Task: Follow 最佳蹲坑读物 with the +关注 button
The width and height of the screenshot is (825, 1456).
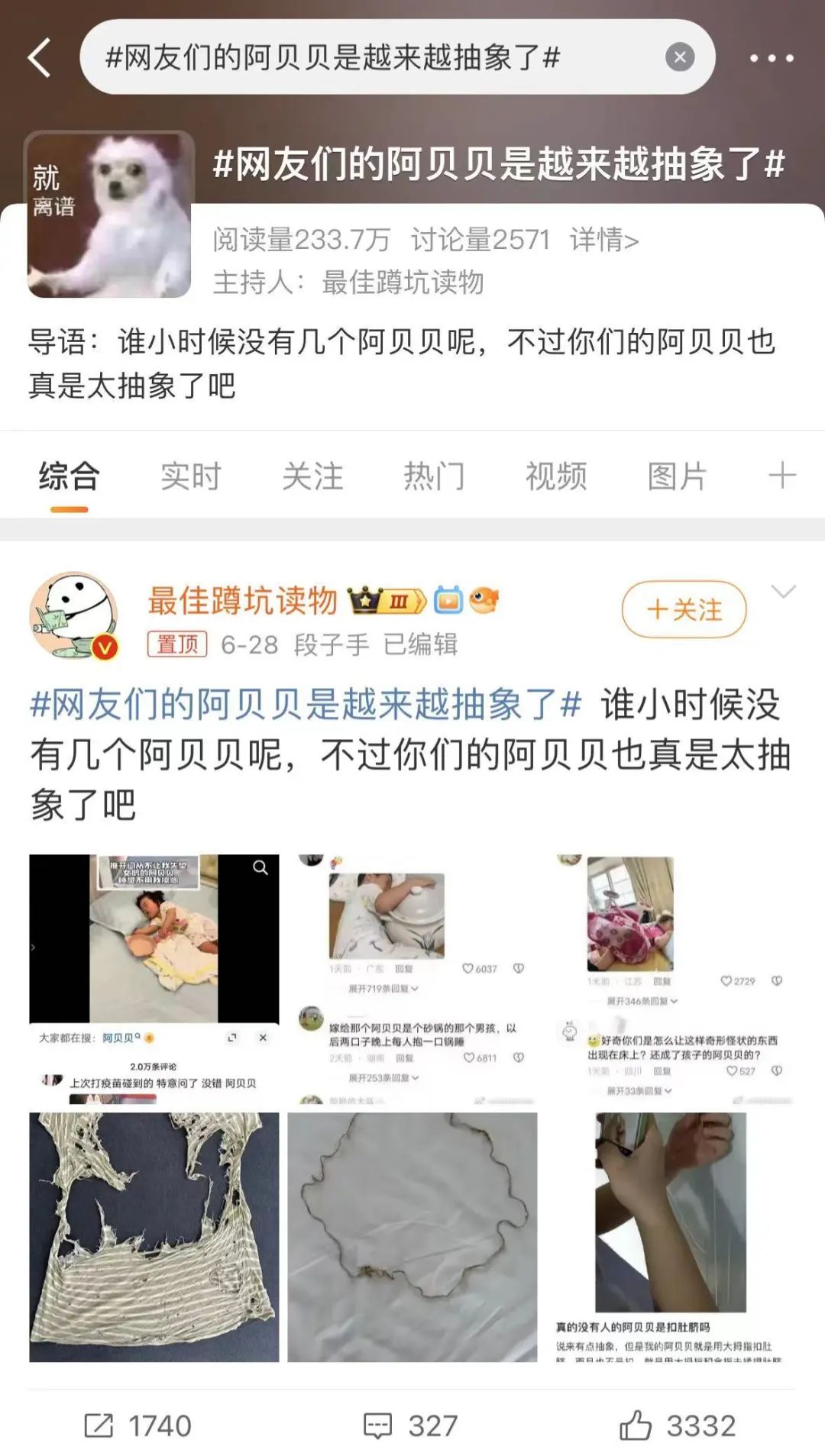Action: click(x=684, y=609)
